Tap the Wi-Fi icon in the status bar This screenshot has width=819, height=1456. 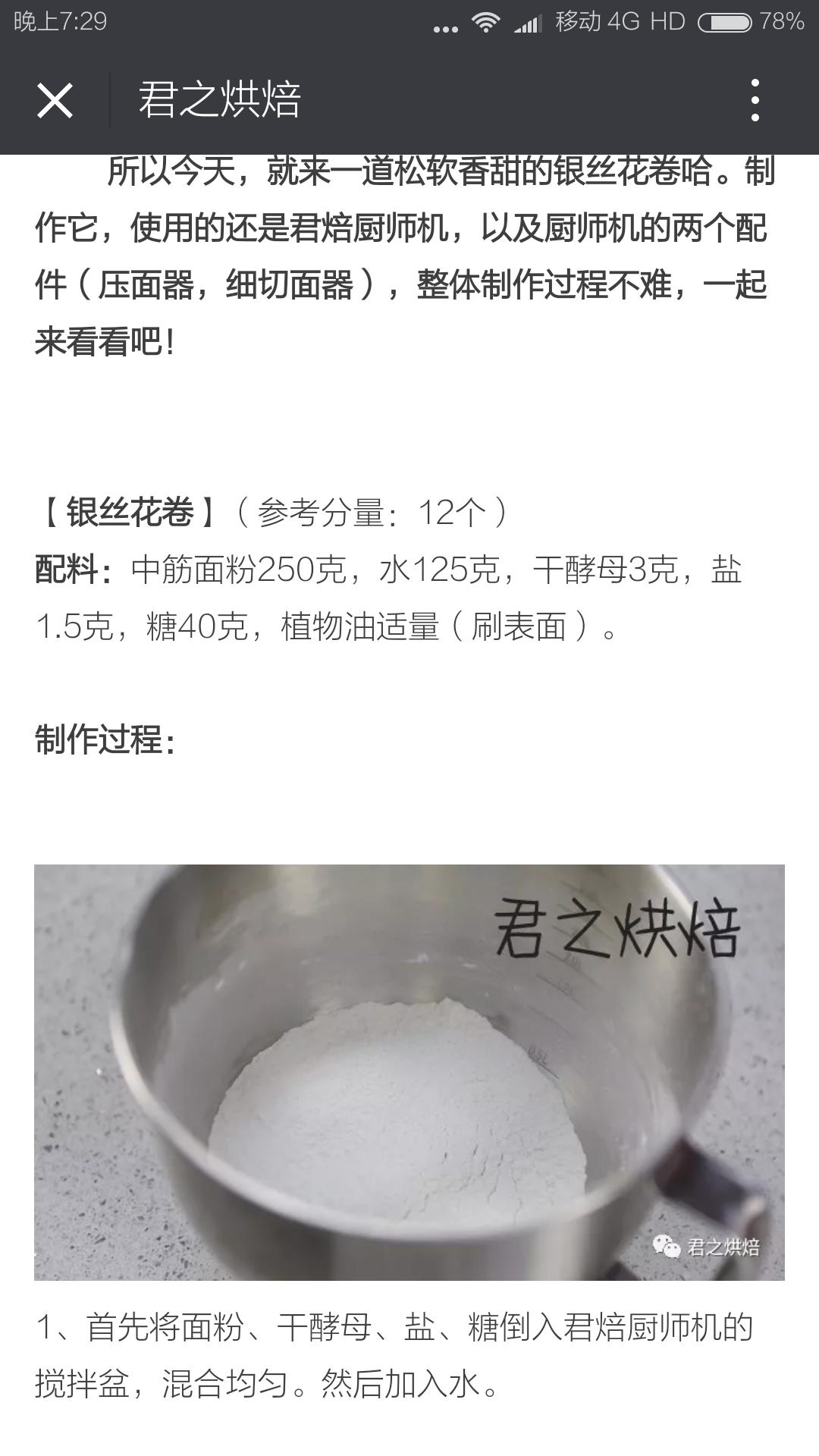(488, 20)
